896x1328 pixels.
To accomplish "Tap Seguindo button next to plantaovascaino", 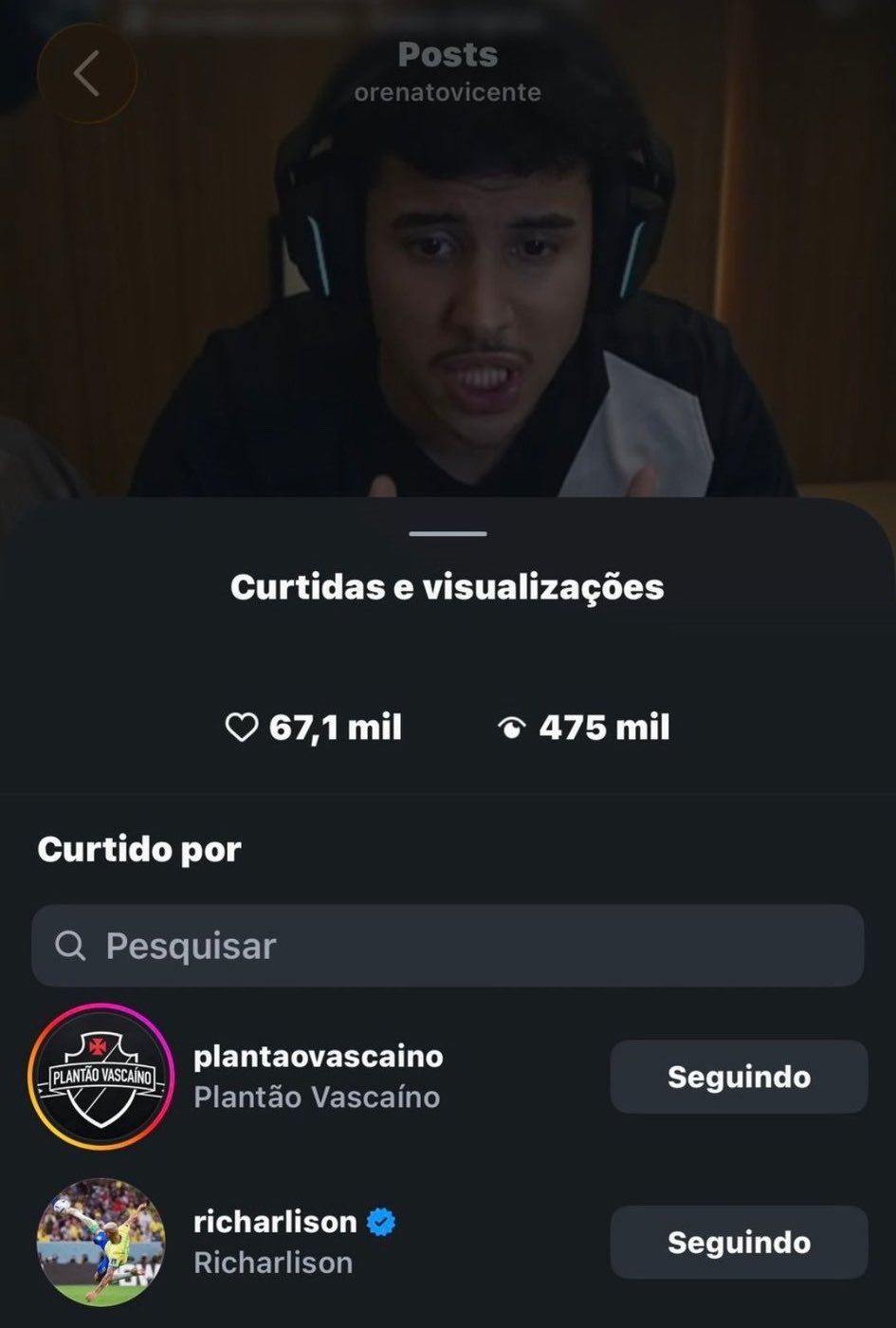I will click(739, 1077).
